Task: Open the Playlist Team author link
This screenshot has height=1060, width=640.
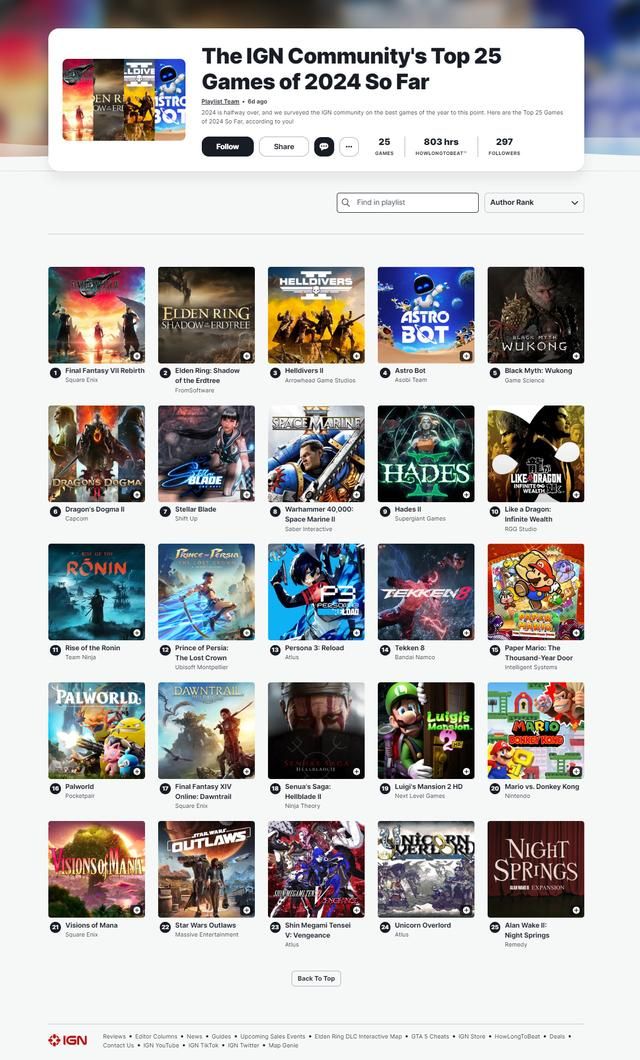Action: point(220,101)
